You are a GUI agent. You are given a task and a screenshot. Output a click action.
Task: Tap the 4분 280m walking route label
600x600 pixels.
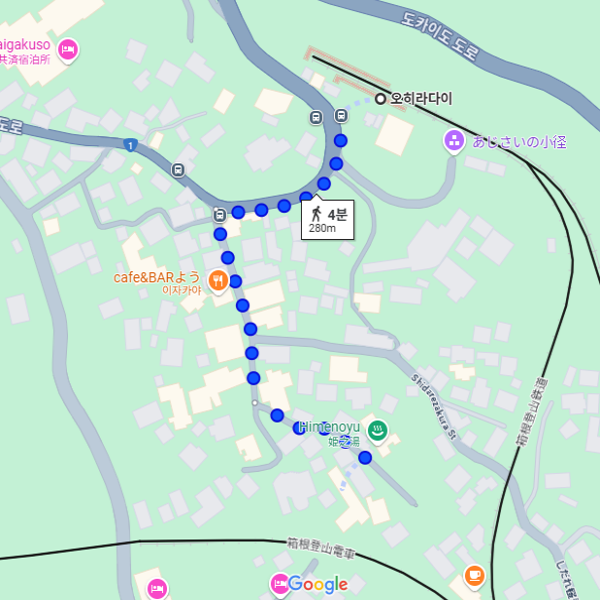tap(327, 219)
